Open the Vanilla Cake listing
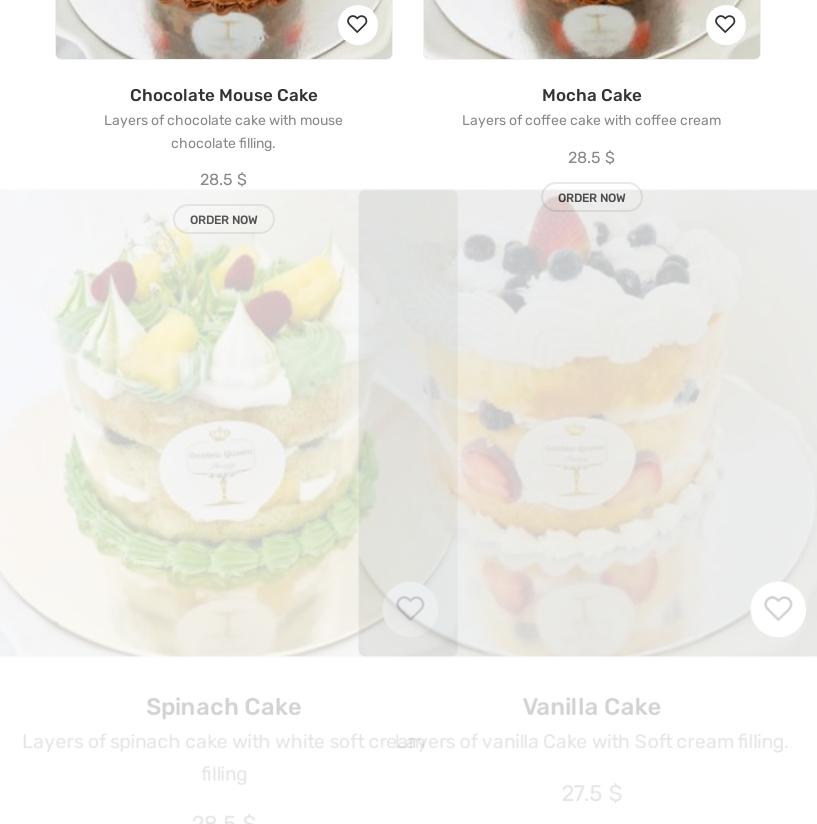The image size is (817, 824). coord(591,707)
